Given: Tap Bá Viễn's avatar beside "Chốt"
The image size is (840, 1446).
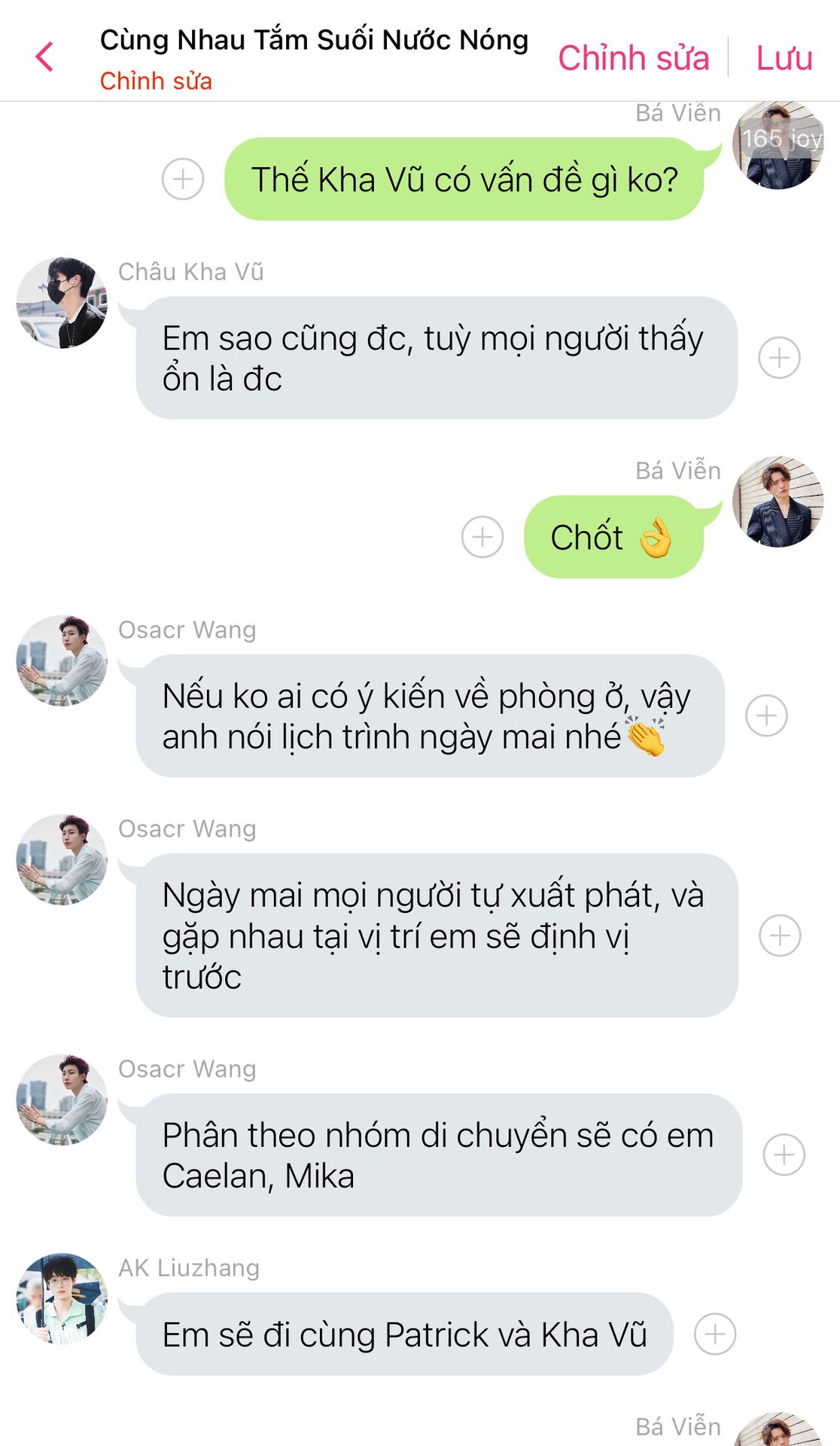Looking at the screenshot, I should tap(778, 502).
